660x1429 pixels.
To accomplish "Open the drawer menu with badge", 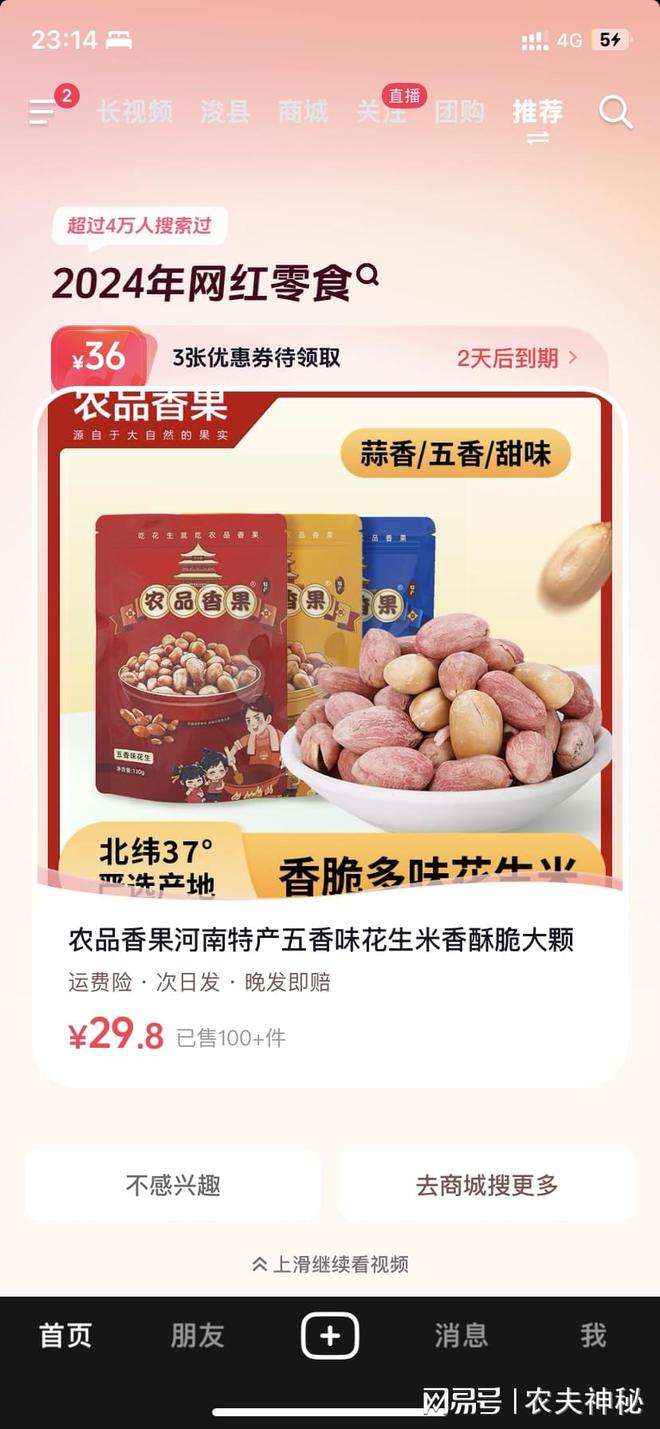I will [x=44, y=112].
